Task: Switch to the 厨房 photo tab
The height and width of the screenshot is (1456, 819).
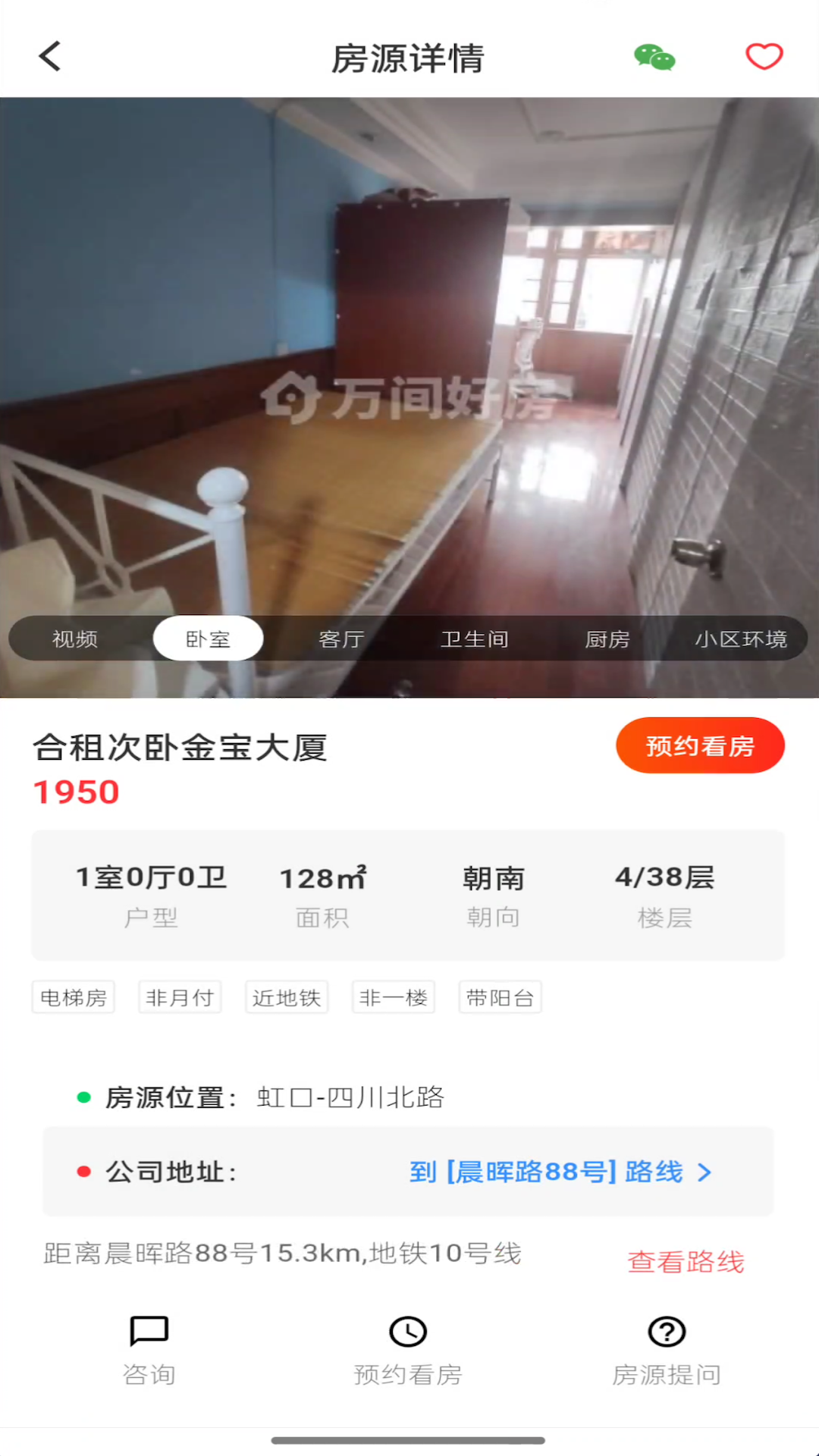Action: 607,639
